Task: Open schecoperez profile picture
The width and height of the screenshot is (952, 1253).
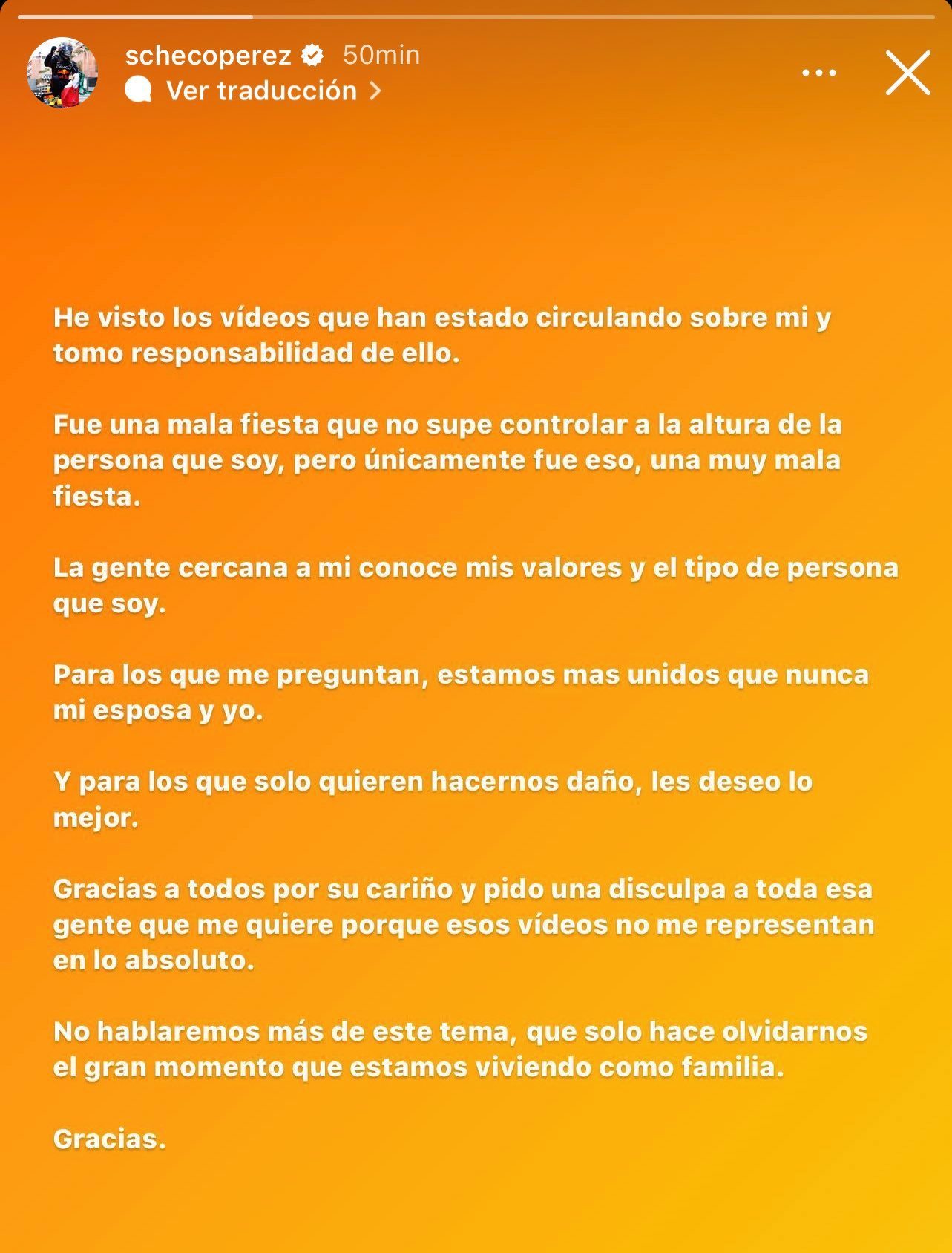Action: coord(62,73)
